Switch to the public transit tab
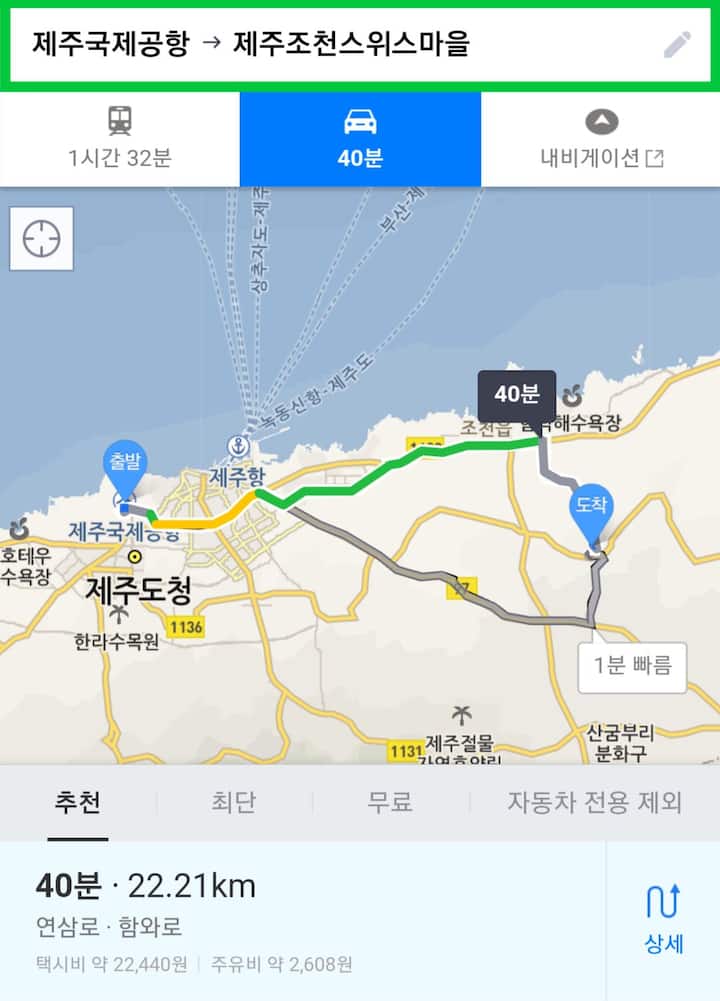This screenshot has height=1001, width=720. click(120, 139)
